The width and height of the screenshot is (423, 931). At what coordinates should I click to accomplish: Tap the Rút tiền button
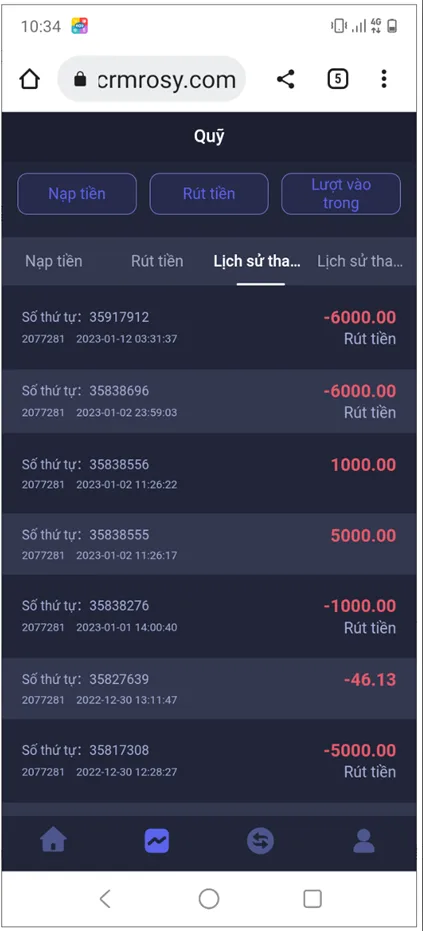coord(209,194)
